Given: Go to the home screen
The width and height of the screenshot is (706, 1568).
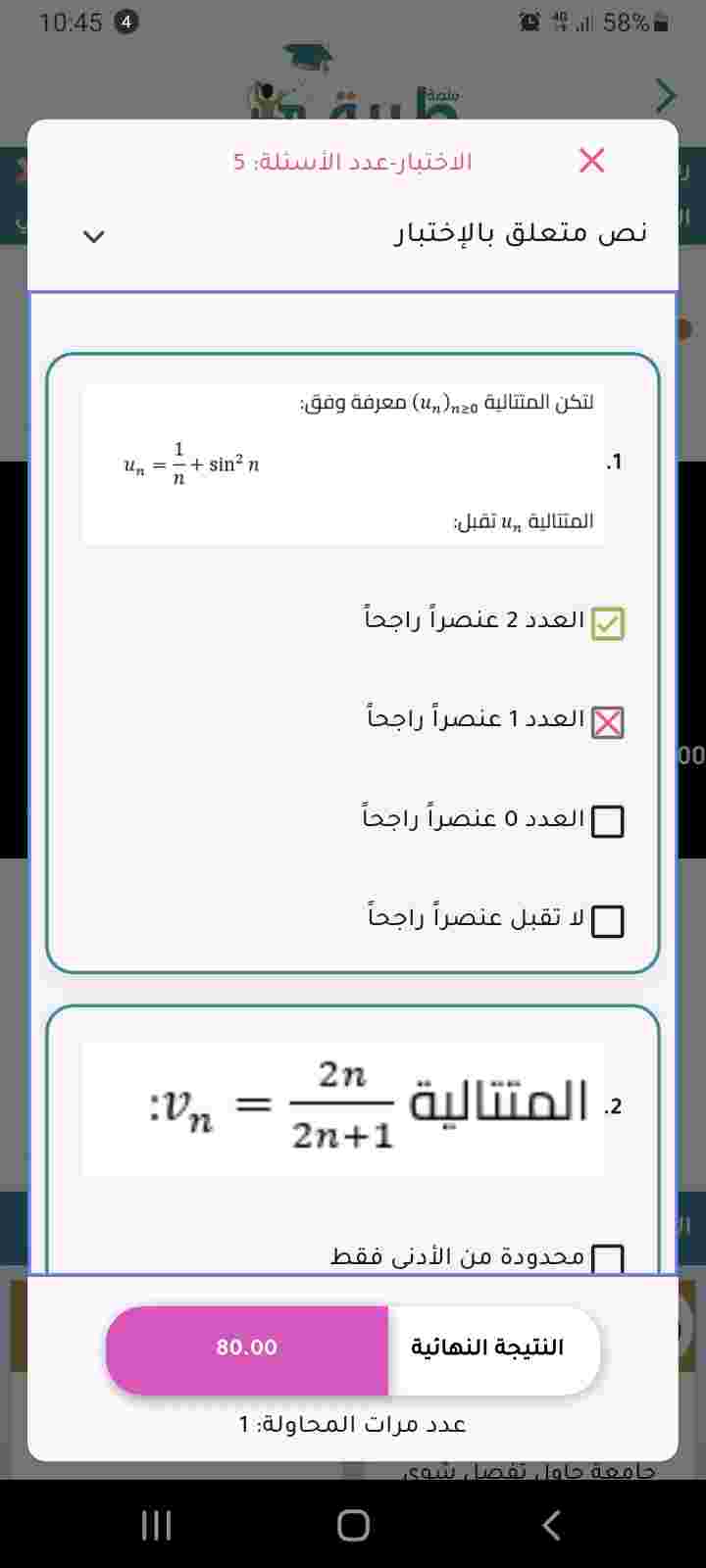Looking at the screenshot, I should 353,1525.
